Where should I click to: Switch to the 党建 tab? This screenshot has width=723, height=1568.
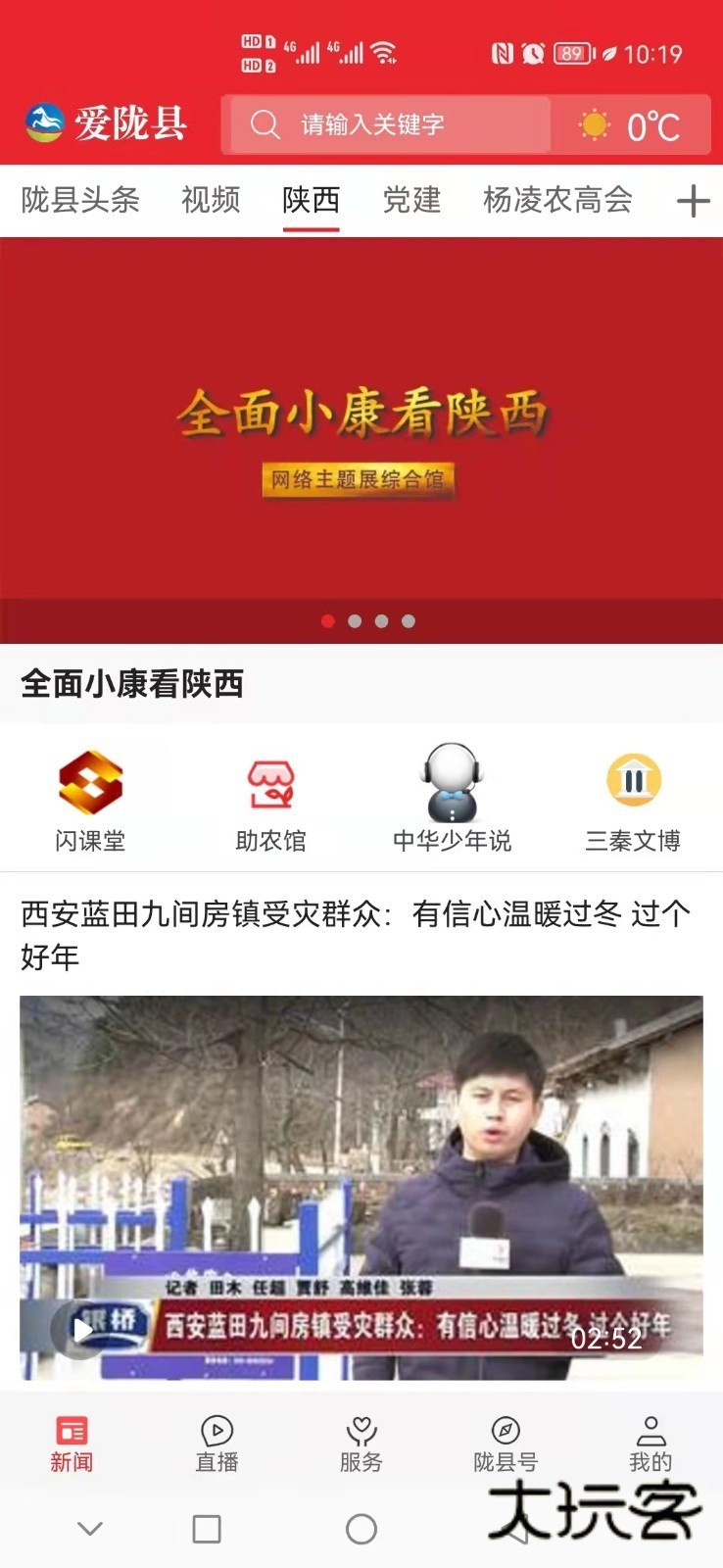pos(412,200)
